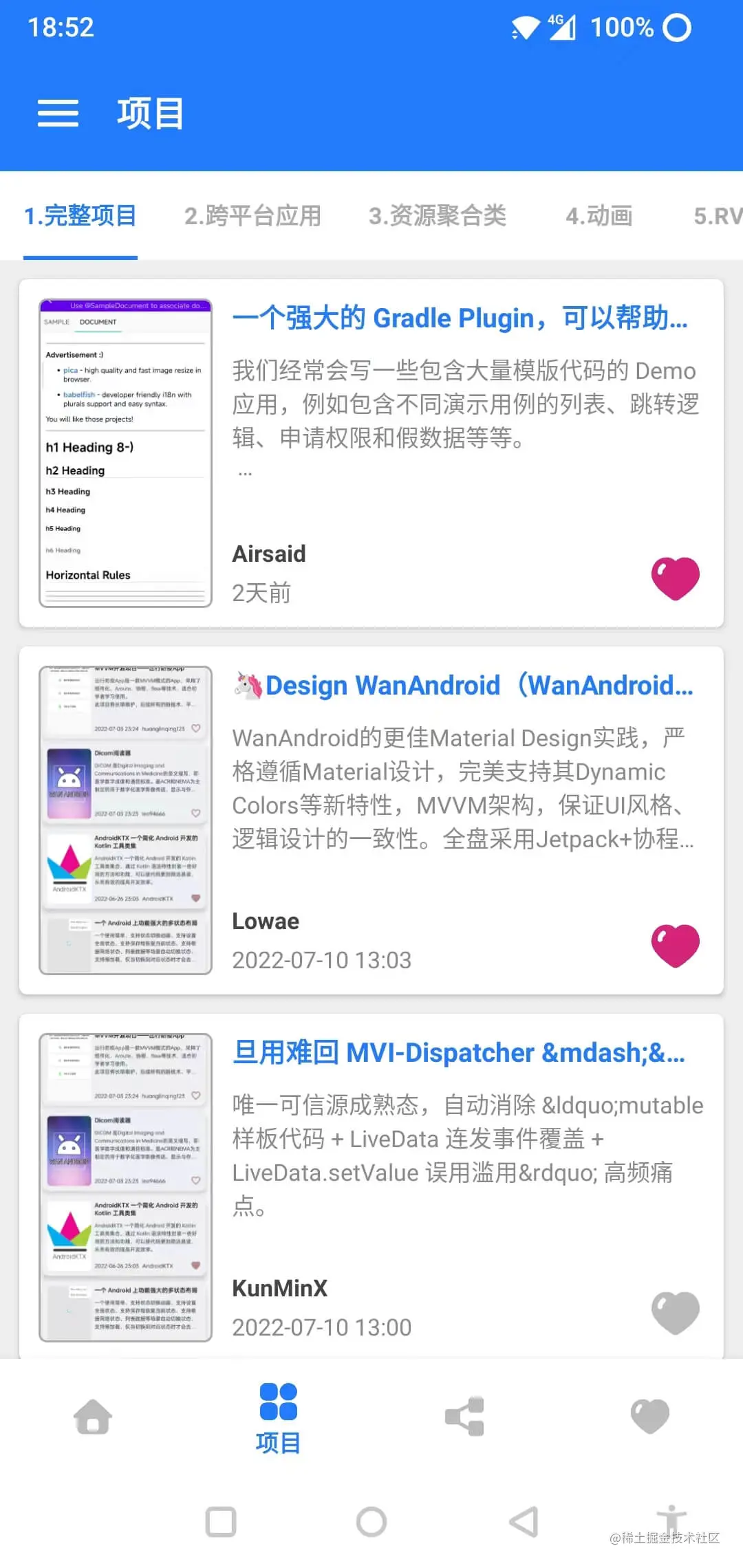Like the KunMinX MVI-Dispatcher project
743x1568 pixels.
(x=675, y=1313)
